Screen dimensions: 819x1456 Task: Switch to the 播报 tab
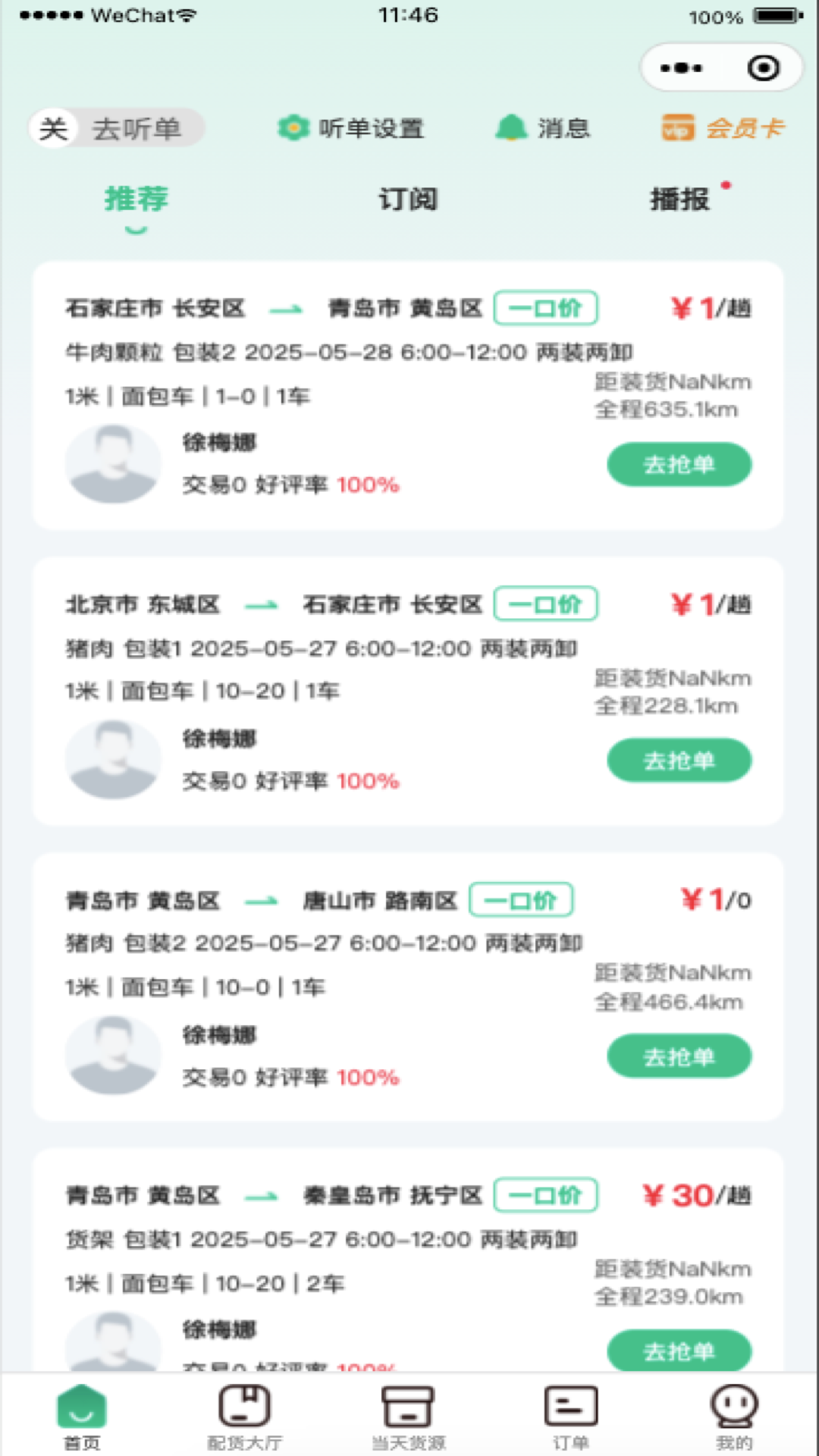point(679,199)
